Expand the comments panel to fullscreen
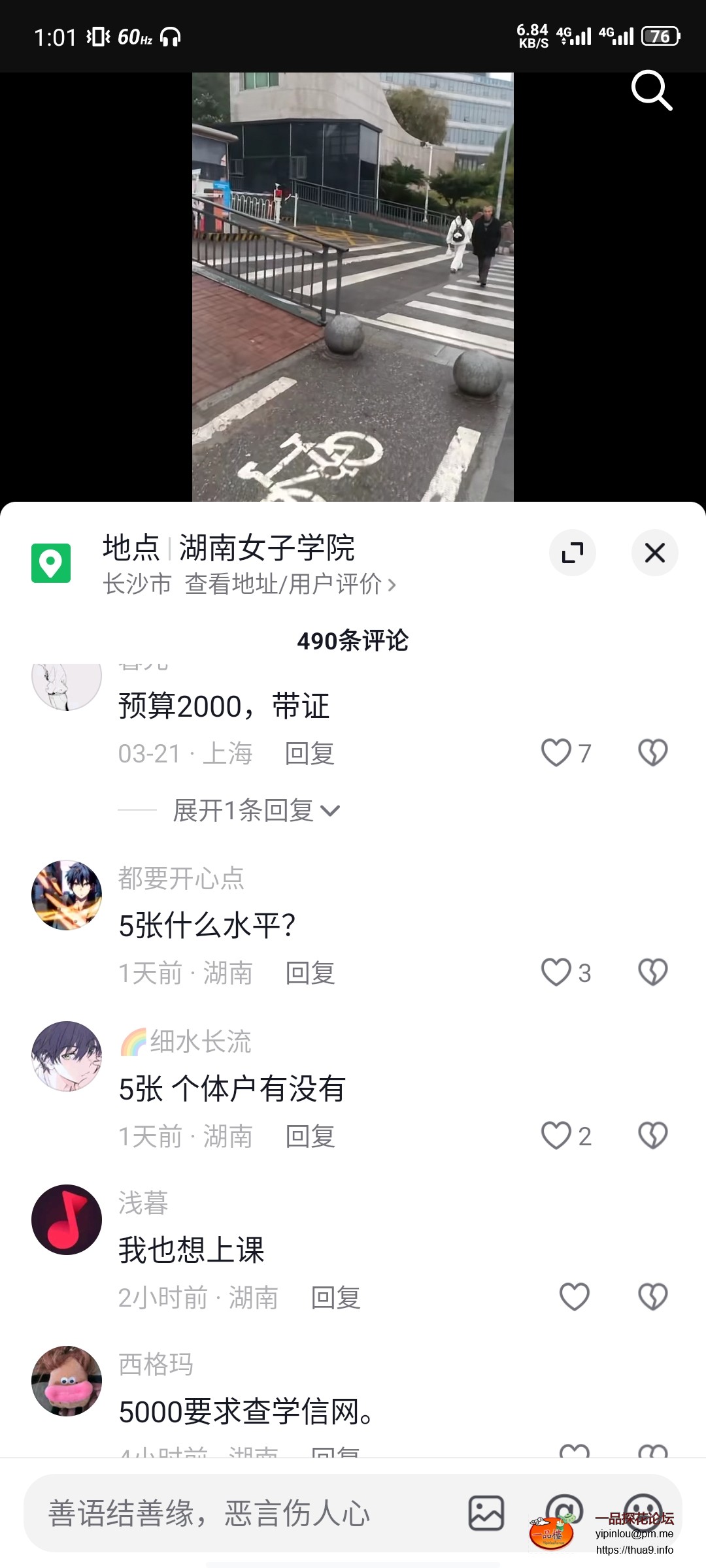Image resolution: width=706 pixels, height=1568 pixels. (573, 552)
